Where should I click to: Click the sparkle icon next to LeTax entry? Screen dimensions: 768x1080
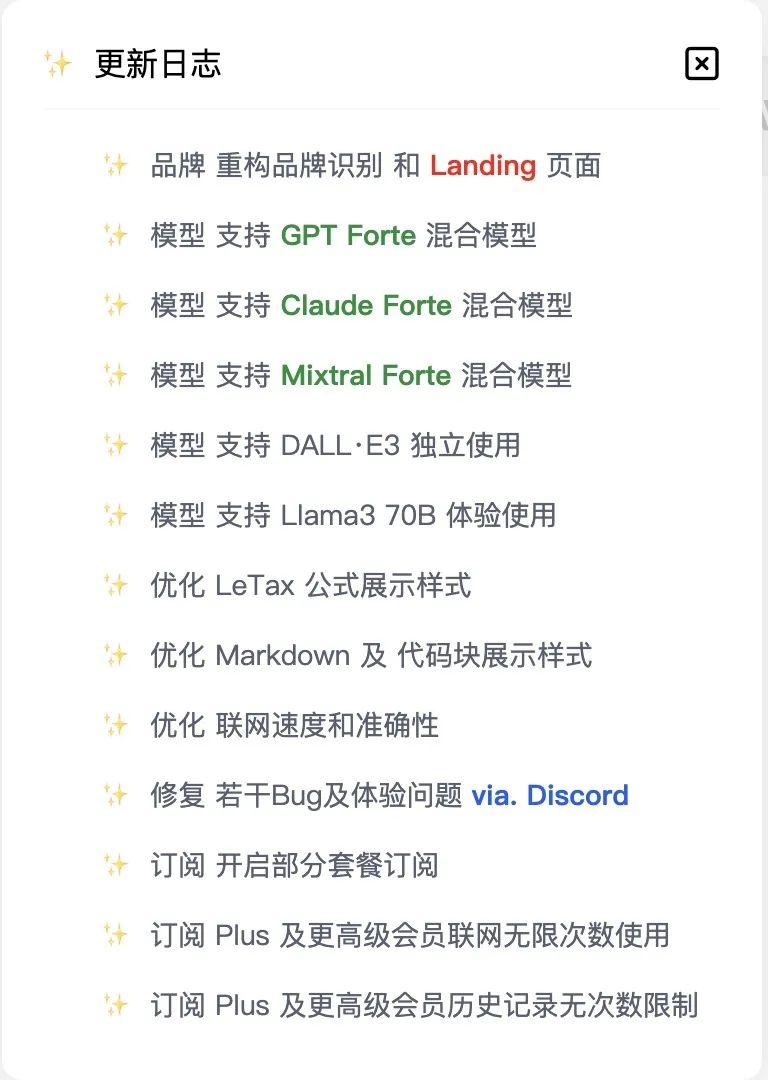118,586
